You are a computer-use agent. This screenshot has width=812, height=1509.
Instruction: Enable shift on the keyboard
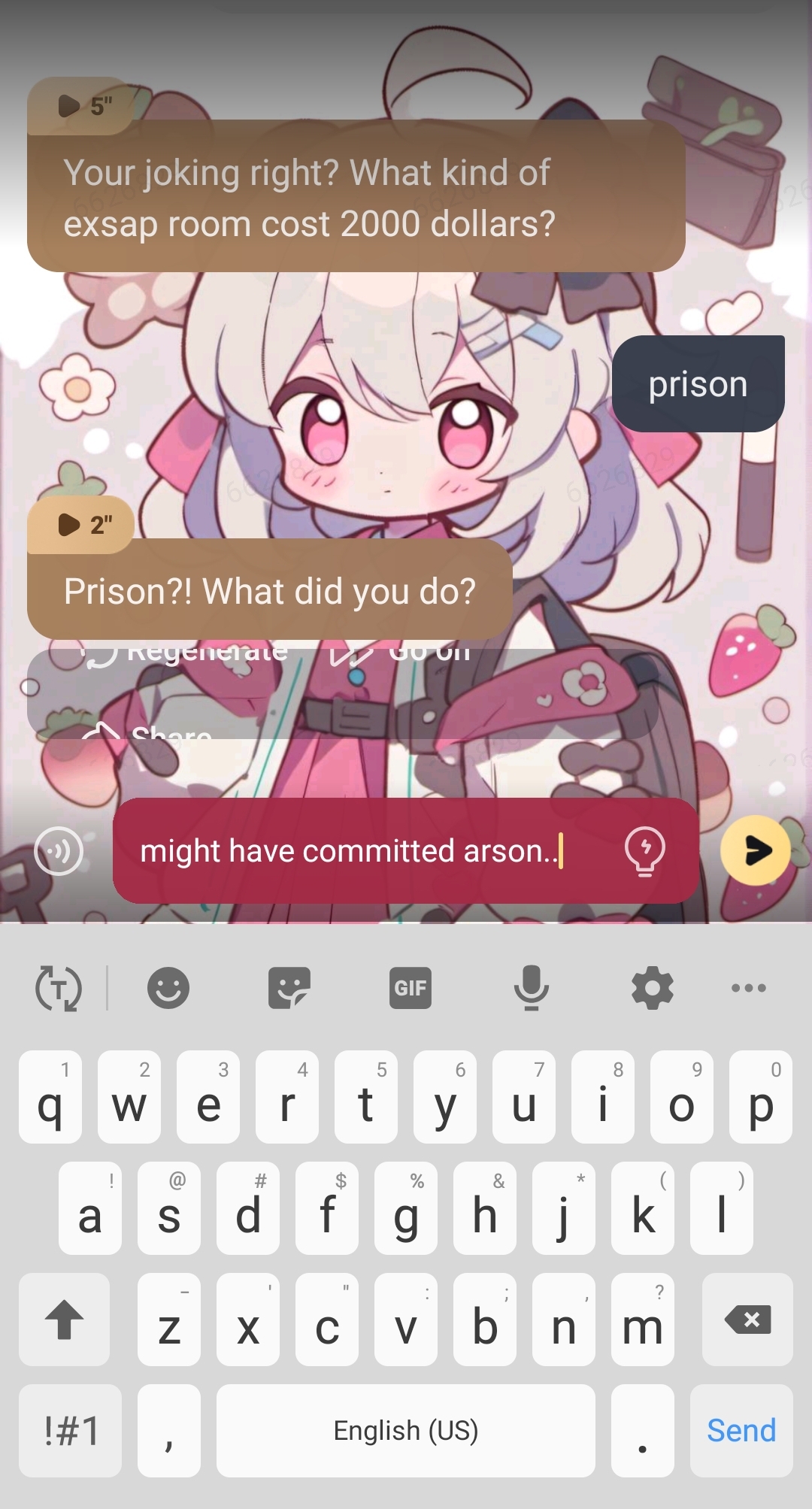click(x=65, y=1320)
